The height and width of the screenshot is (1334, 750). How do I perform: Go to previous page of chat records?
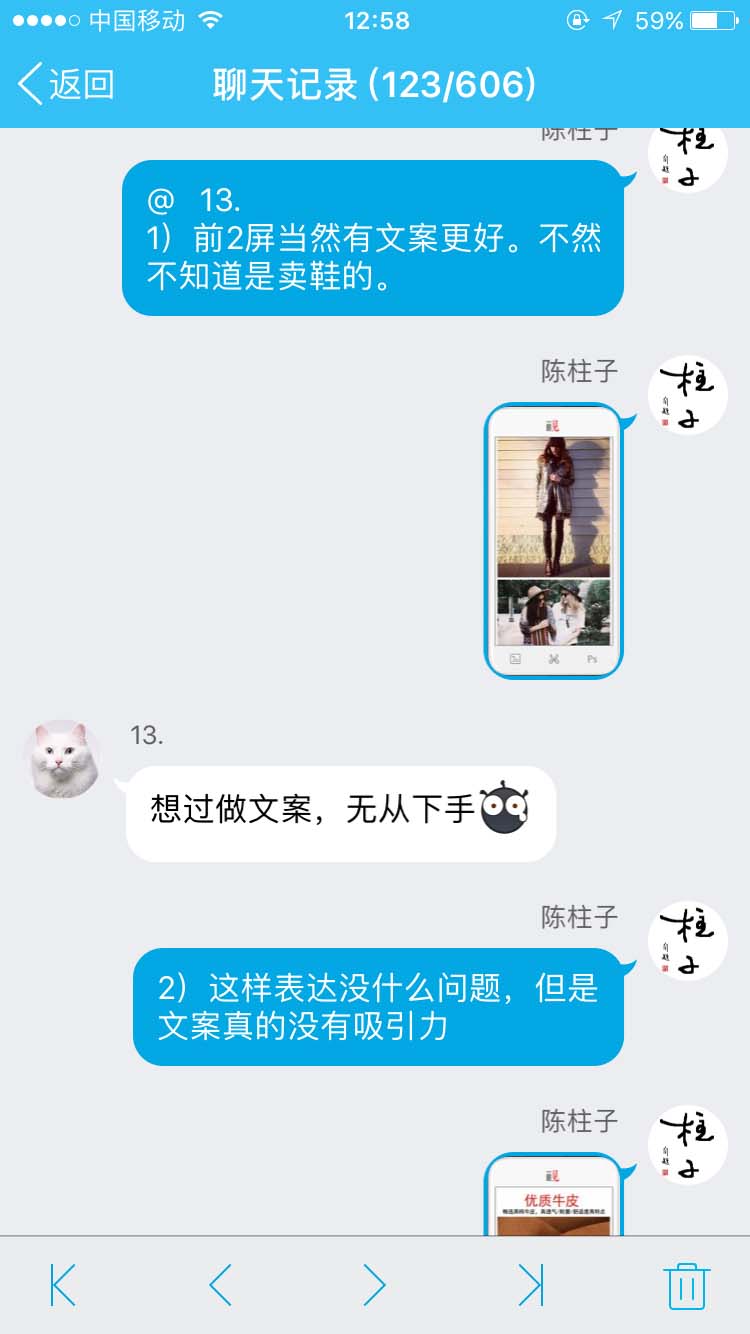click(x=218, y=1288)
